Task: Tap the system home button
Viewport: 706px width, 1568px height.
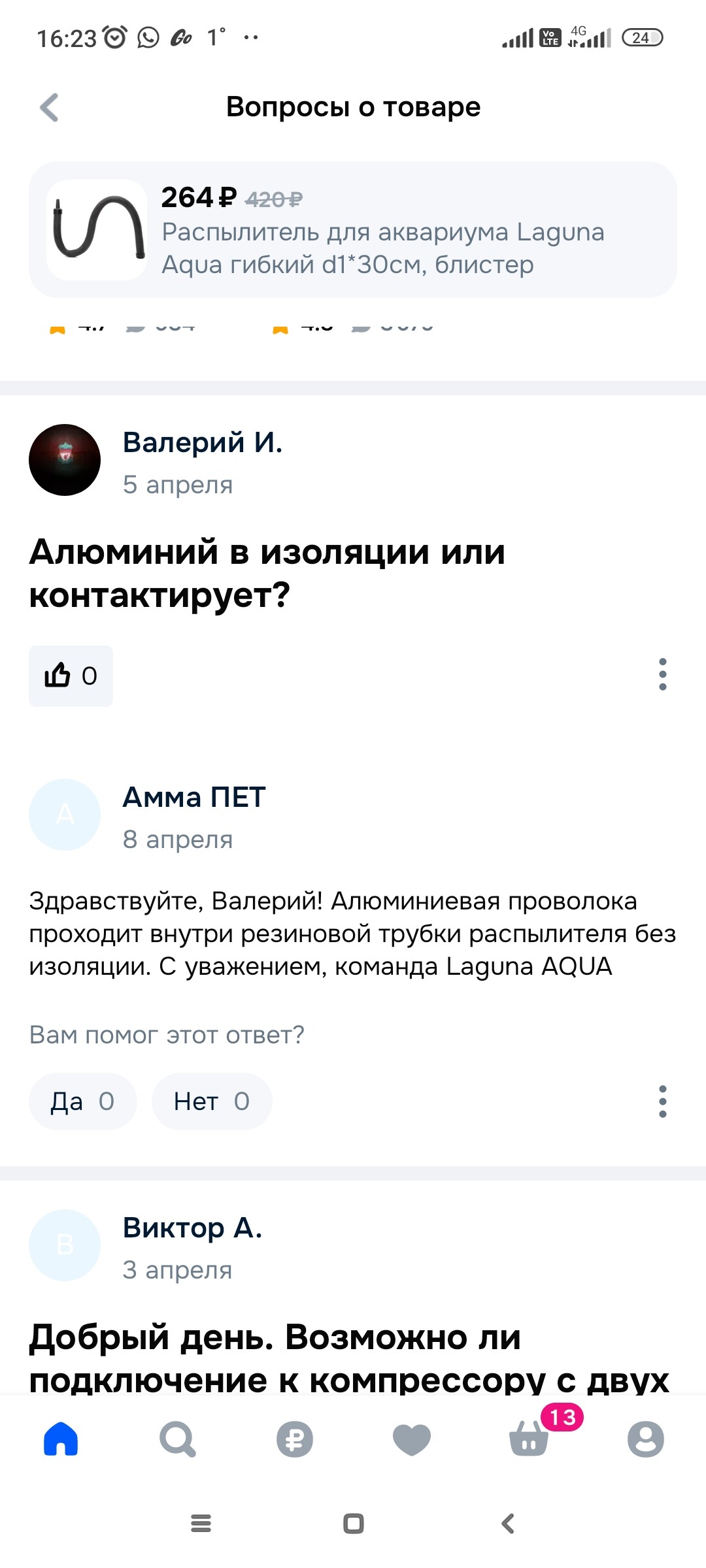Action: [353, 1524]
